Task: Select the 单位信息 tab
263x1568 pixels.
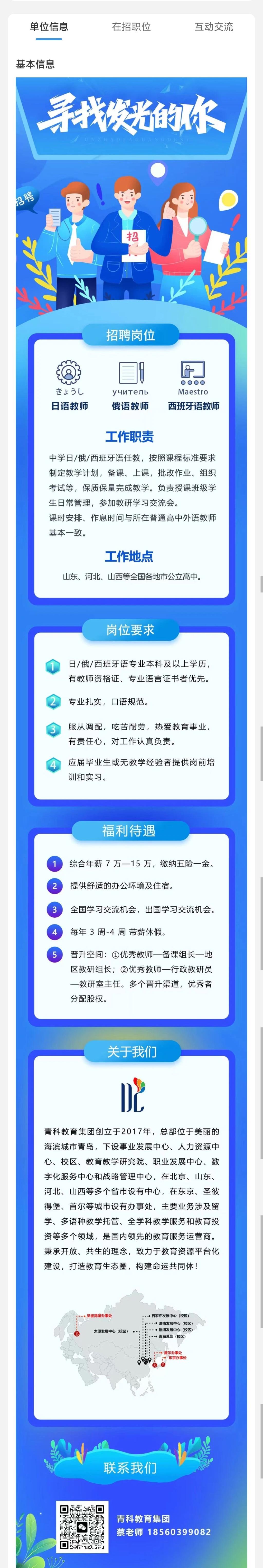Action: point(49,27)
